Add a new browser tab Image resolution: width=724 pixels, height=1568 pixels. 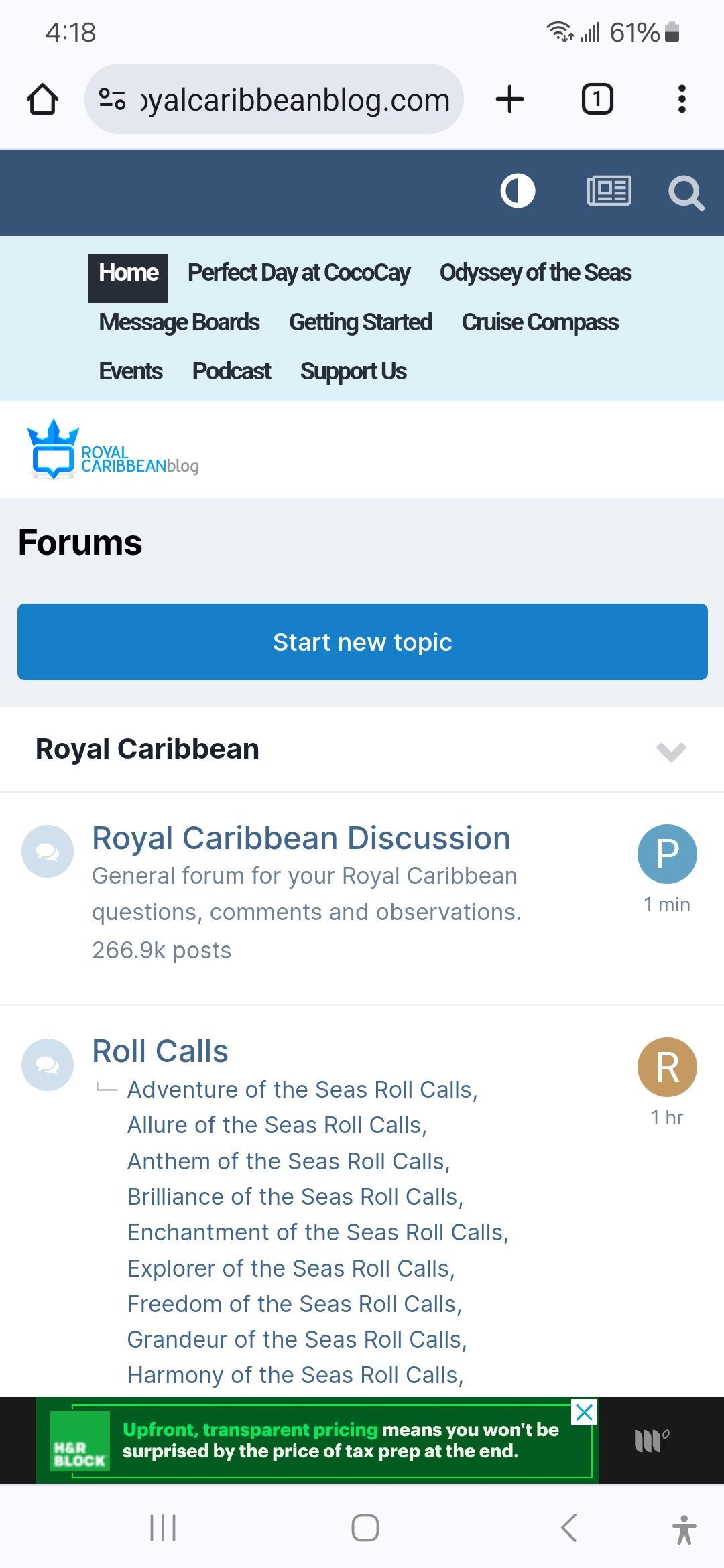click(509, 99)
